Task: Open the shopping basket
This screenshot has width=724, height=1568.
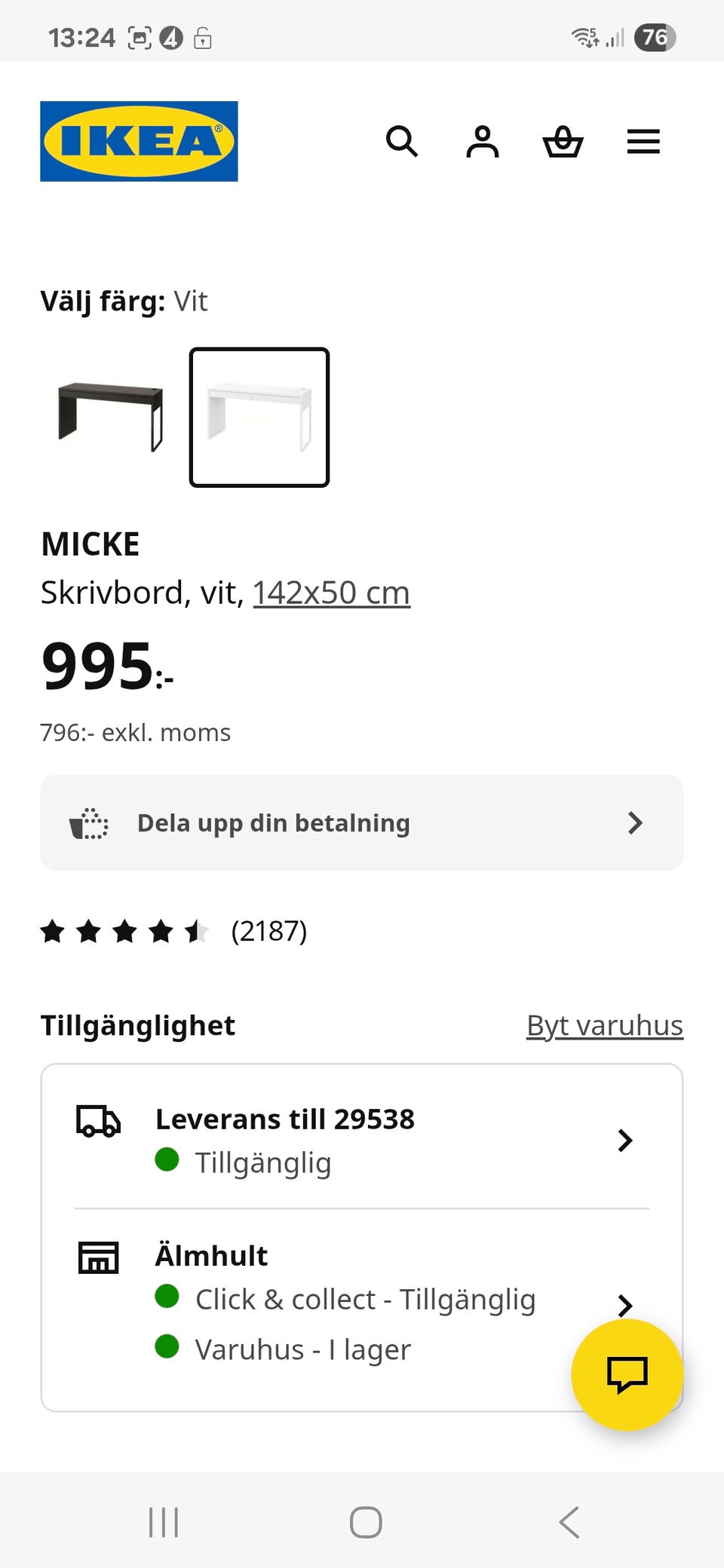Action: coord(563,141)
